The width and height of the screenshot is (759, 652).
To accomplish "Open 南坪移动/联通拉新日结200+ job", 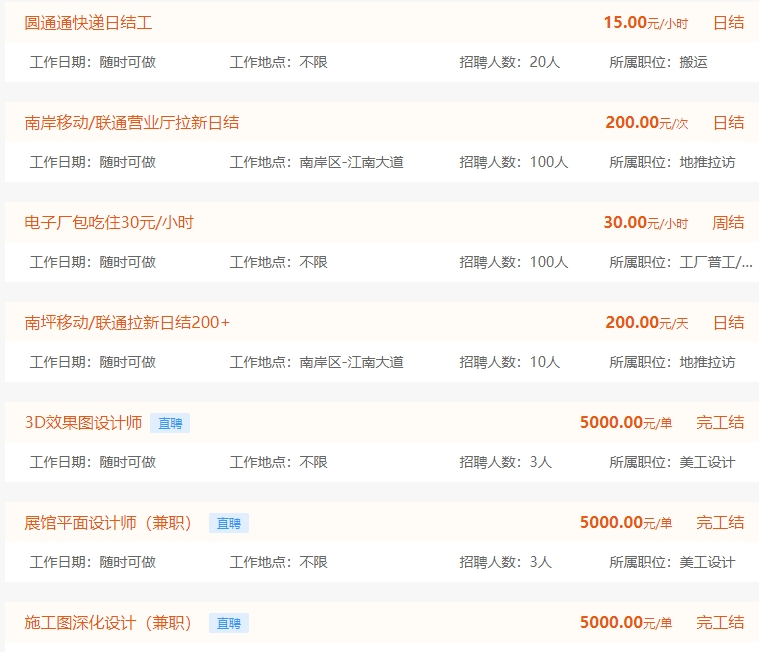I will (128, 322).
